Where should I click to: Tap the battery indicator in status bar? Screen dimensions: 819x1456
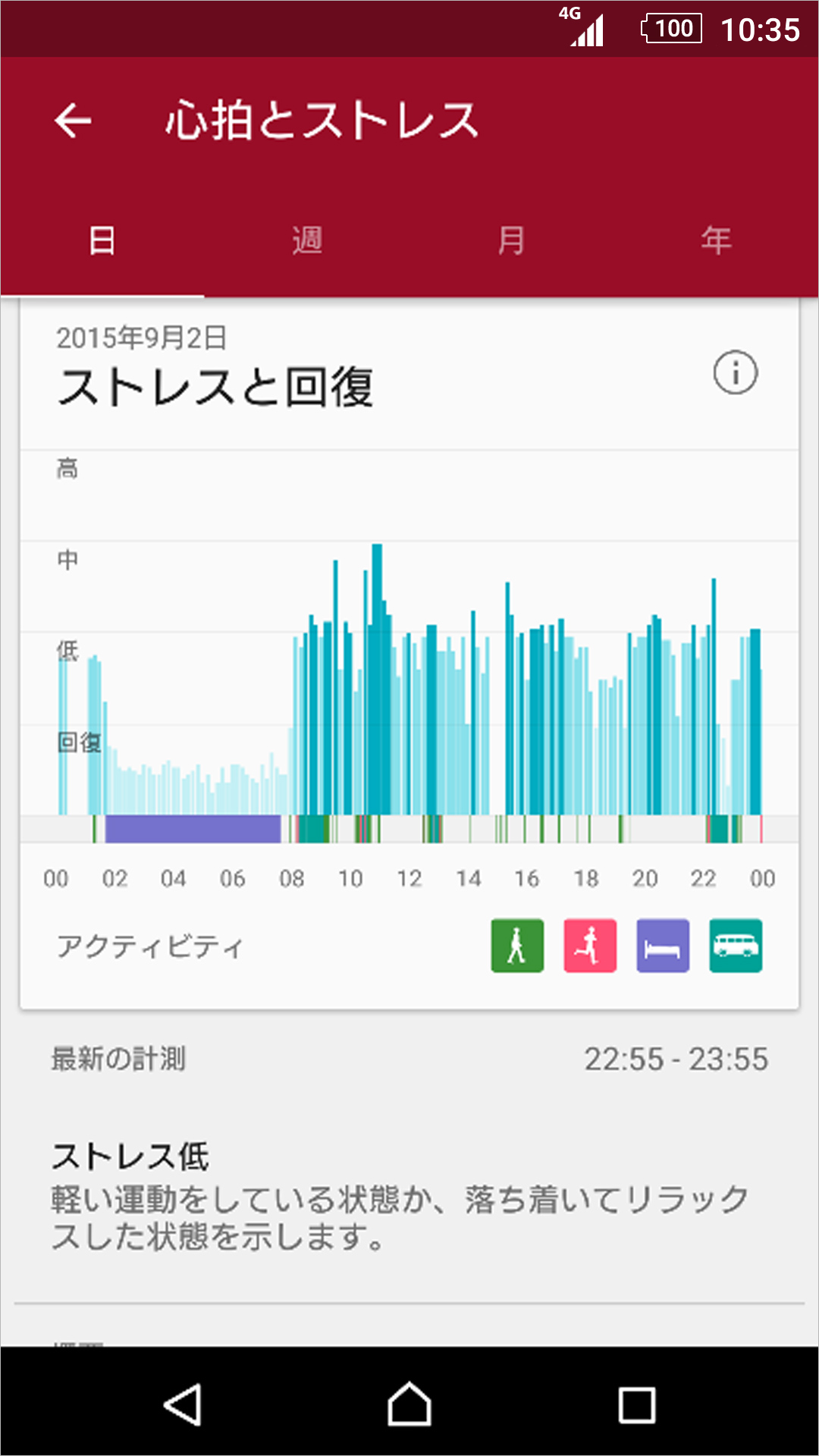[x=672, y=29]
